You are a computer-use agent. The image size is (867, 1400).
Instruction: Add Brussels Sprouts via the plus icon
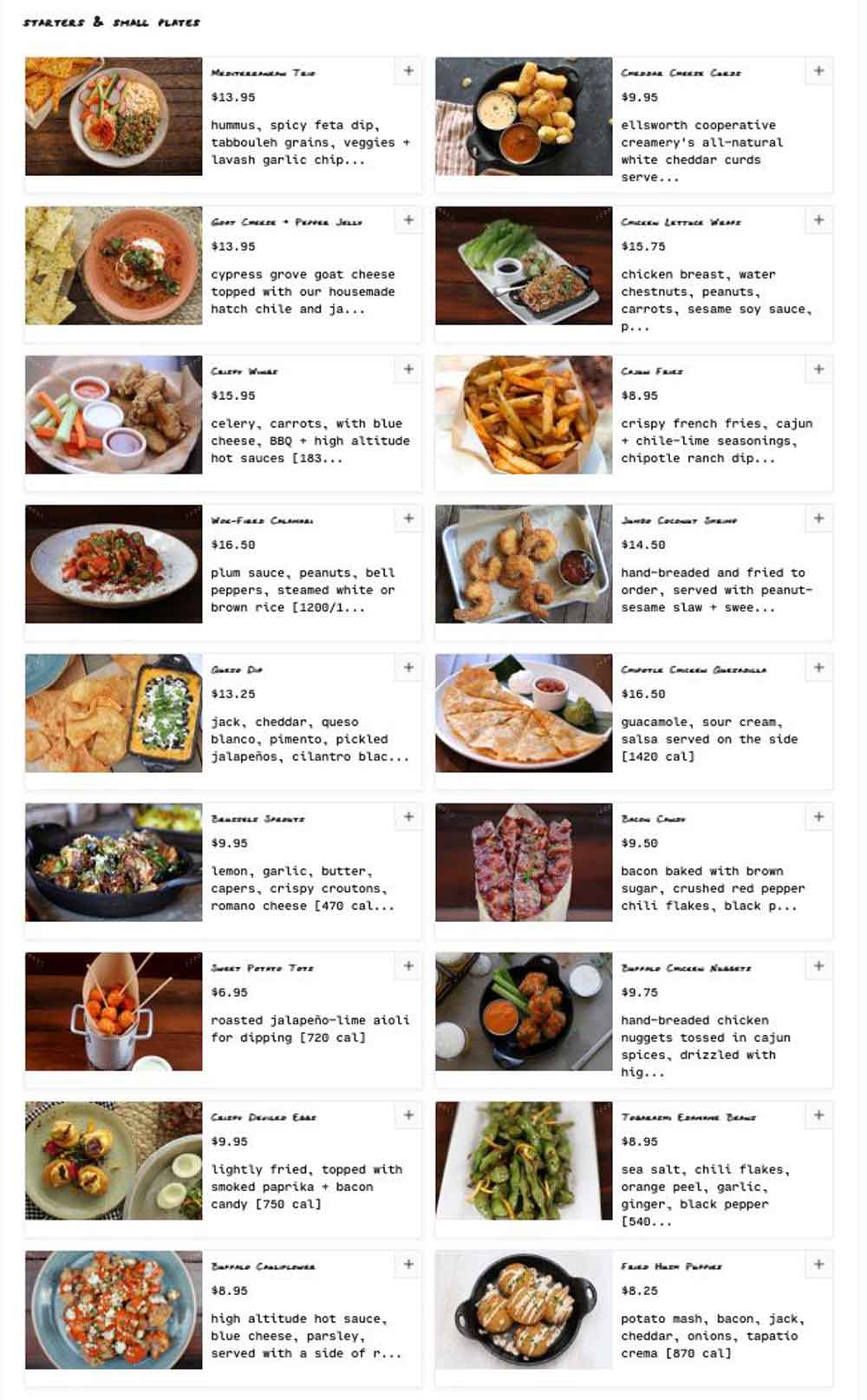[408, 817]
